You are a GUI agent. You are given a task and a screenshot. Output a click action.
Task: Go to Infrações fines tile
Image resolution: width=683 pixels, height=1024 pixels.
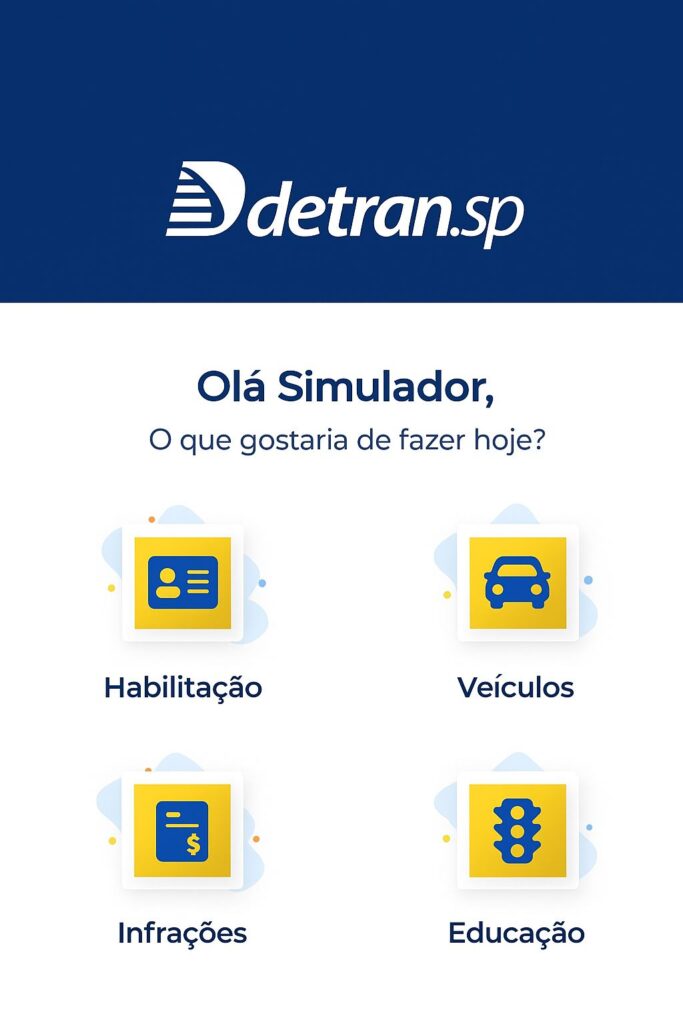click(x=182, y=830)
